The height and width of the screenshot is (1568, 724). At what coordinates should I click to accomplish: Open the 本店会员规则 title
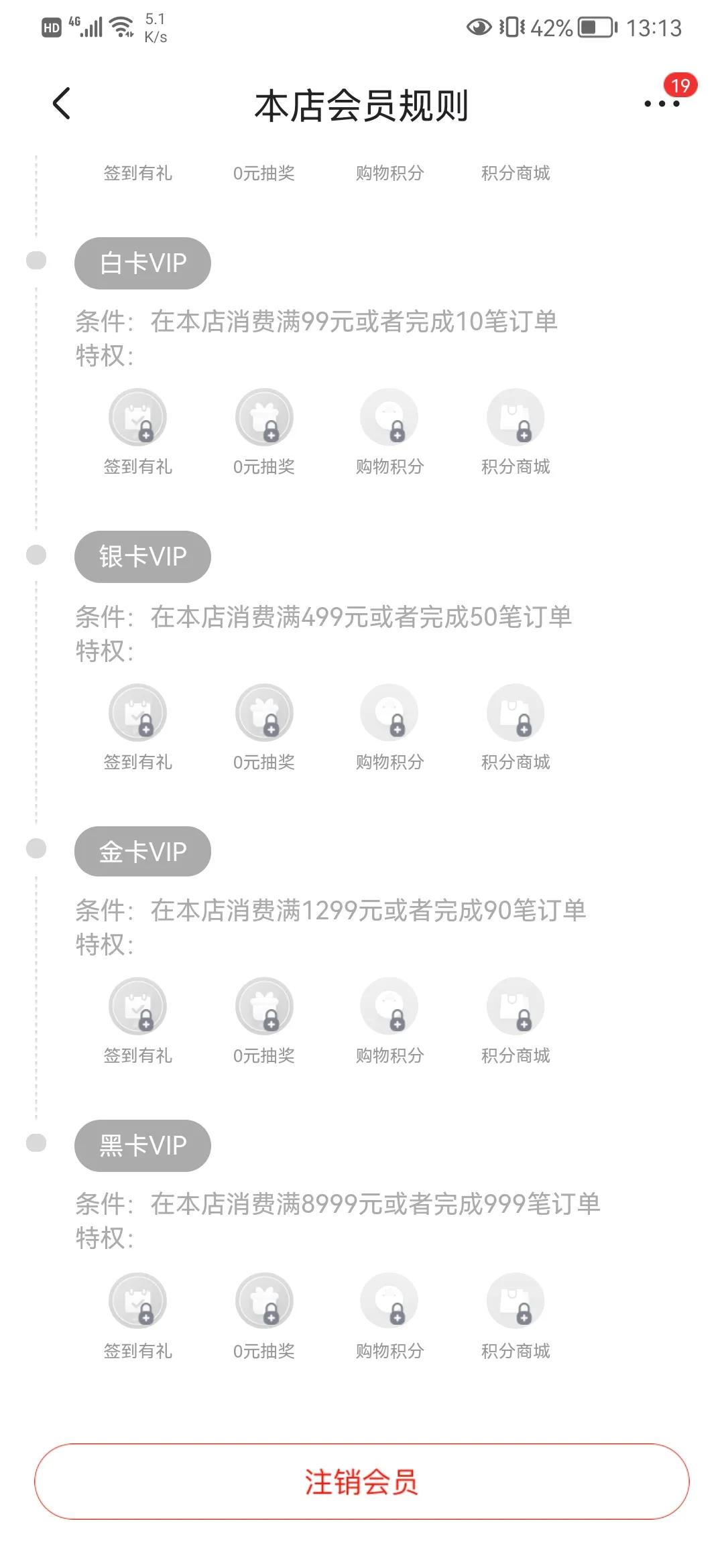362,106
